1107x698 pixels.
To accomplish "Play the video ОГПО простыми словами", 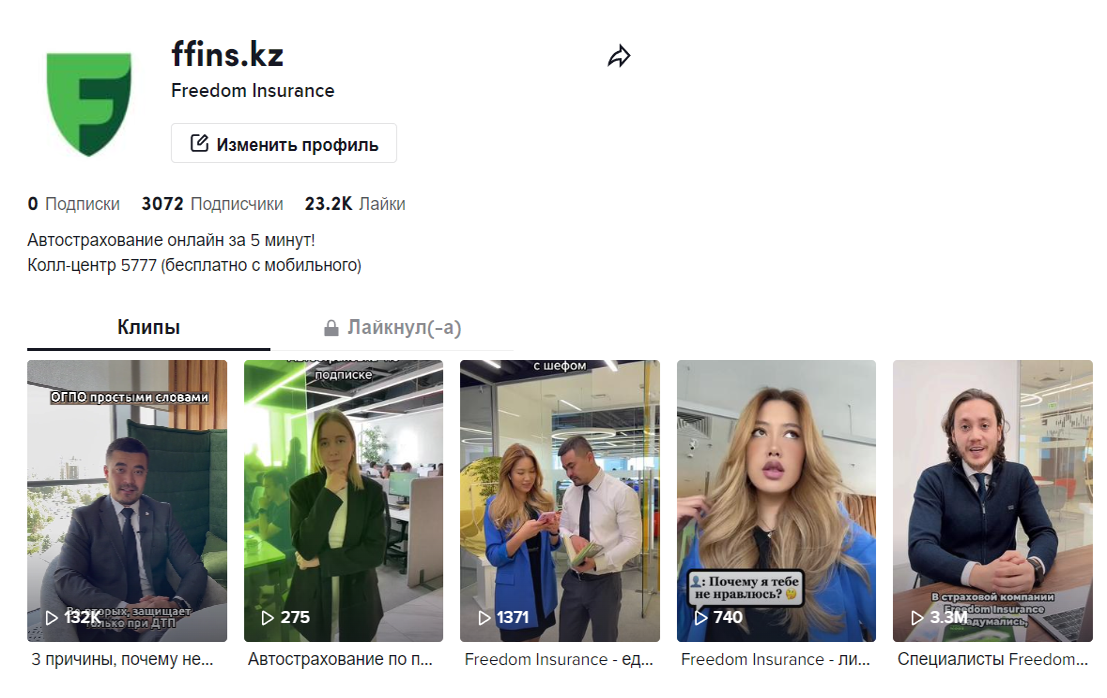I will [127, 500].
